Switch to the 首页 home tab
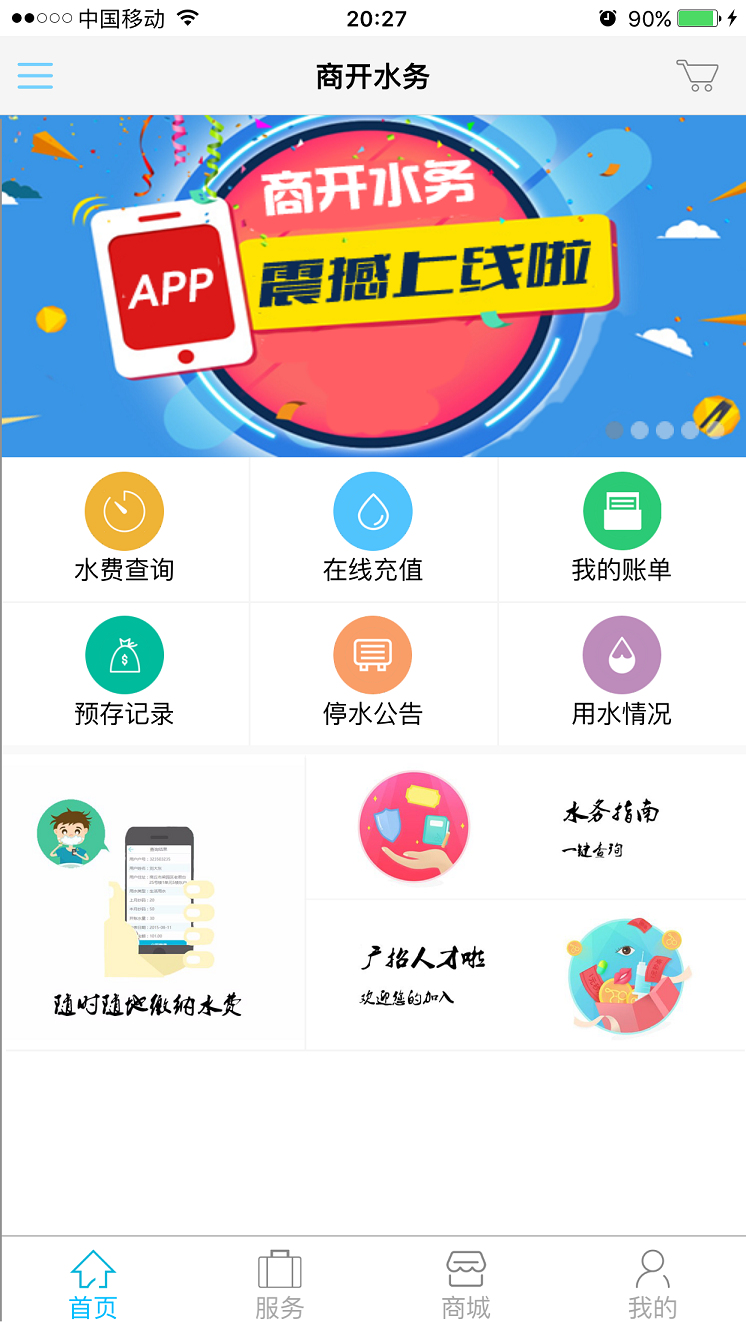Screen dimensions: 746x1325 click(93, 1284)
